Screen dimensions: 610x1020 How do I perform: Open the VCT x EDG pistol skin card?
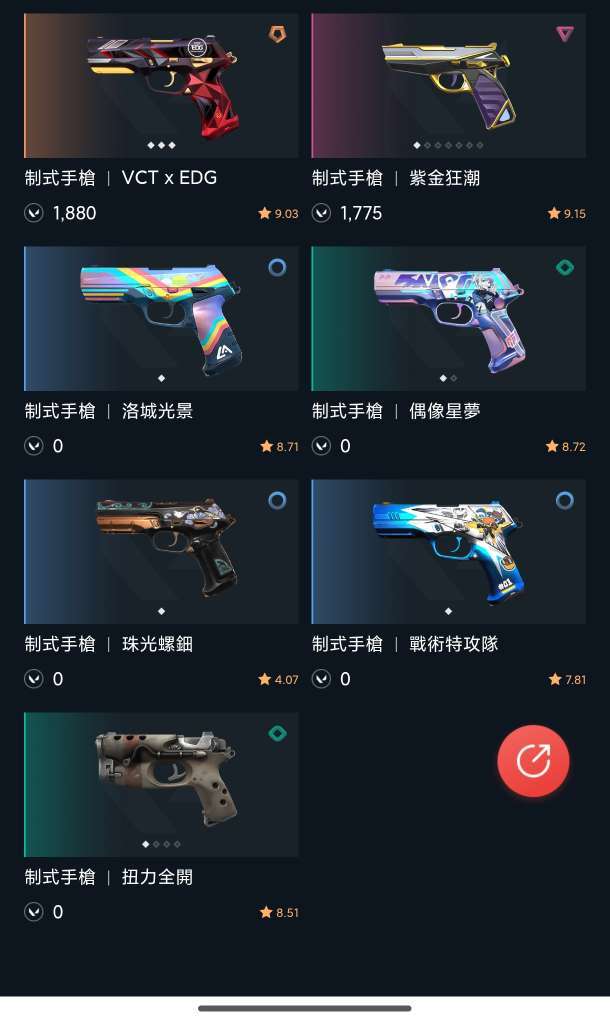pos(161,86)
